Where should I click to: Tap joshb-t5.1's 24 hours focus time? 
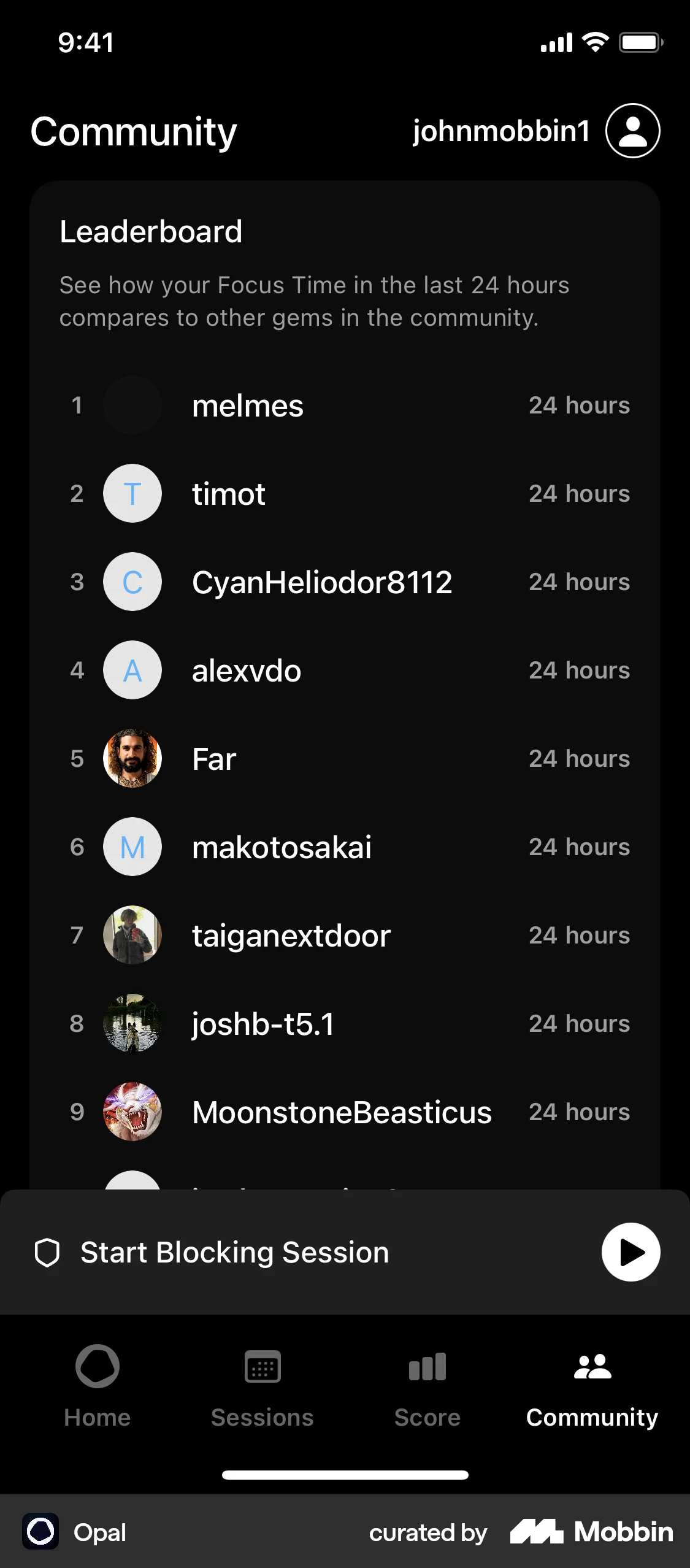point(579,1023)
